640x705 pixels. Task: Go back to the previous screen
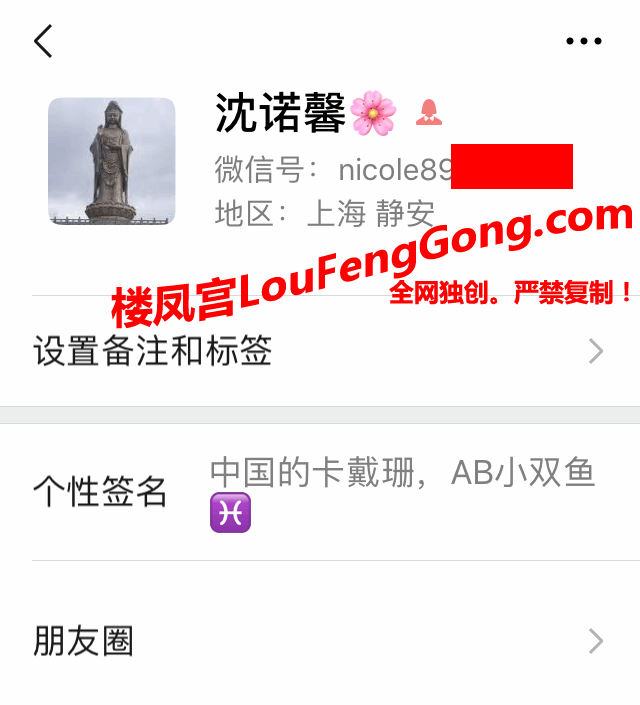(x=43, y=42)
